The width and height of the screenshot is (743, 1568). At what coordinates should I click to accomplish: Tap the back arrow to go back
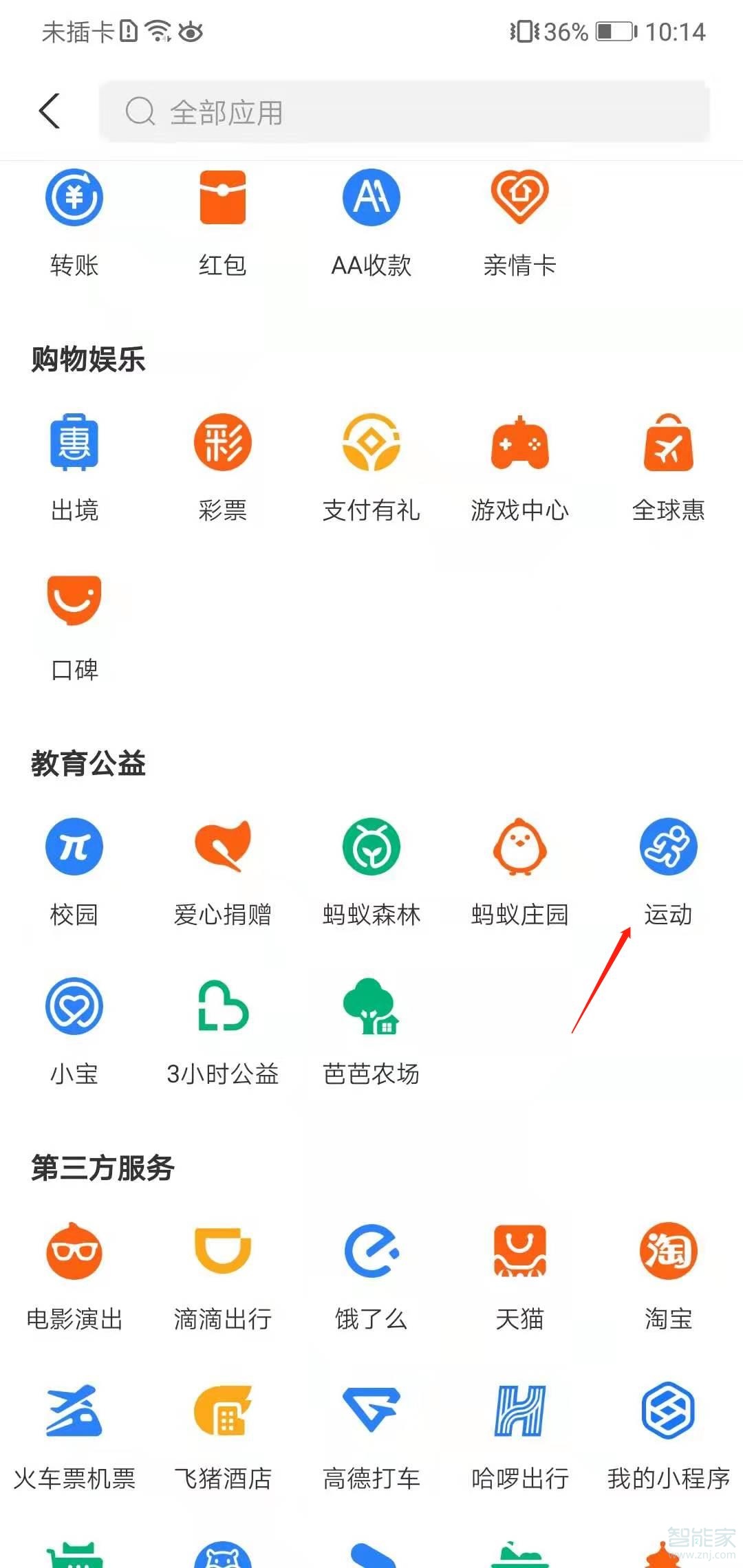(x=50, y=111)
